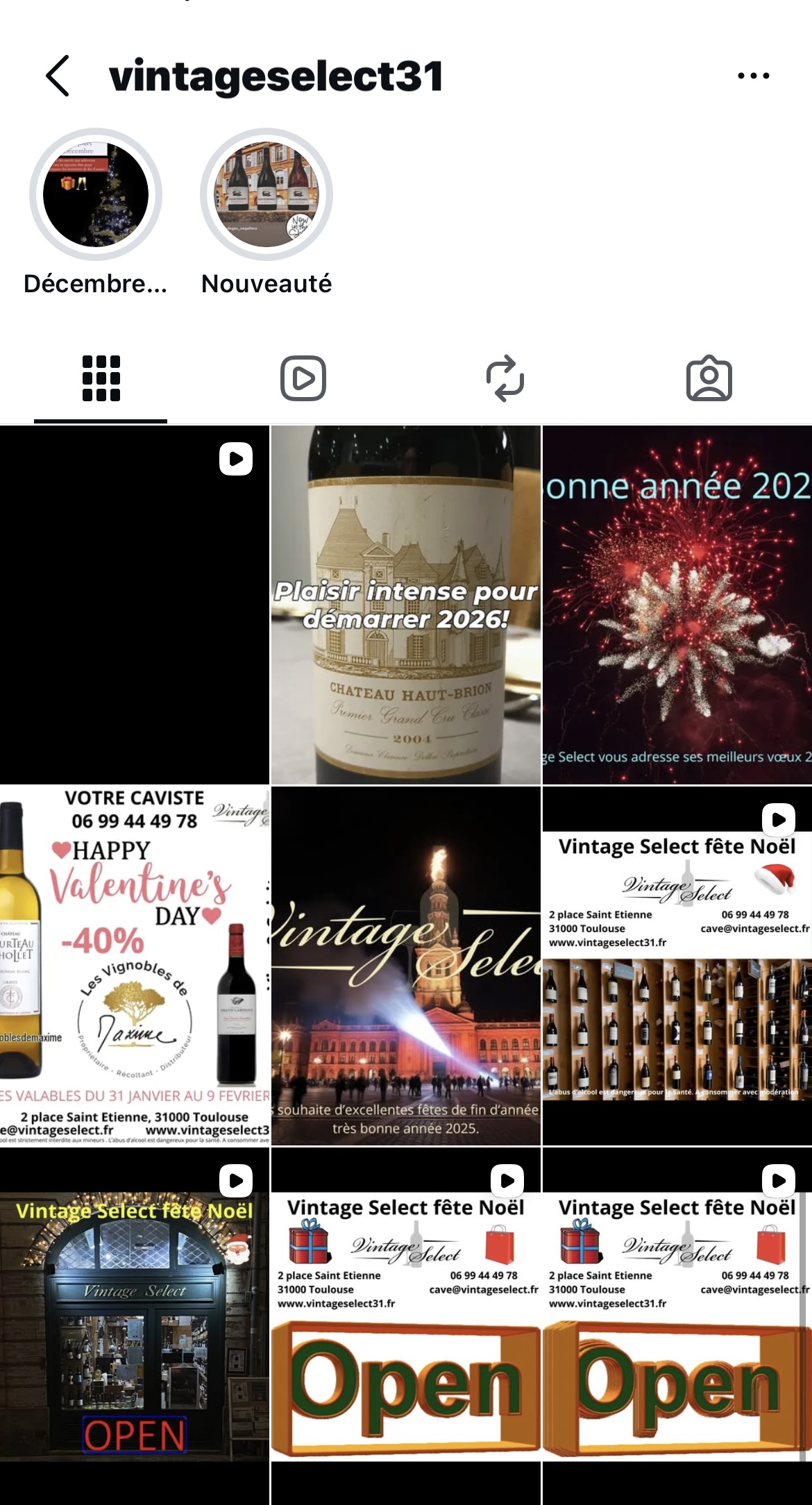Show the tagged photos tab
This screenshot has height=1505, width=812.
click(x=709, y=378)
